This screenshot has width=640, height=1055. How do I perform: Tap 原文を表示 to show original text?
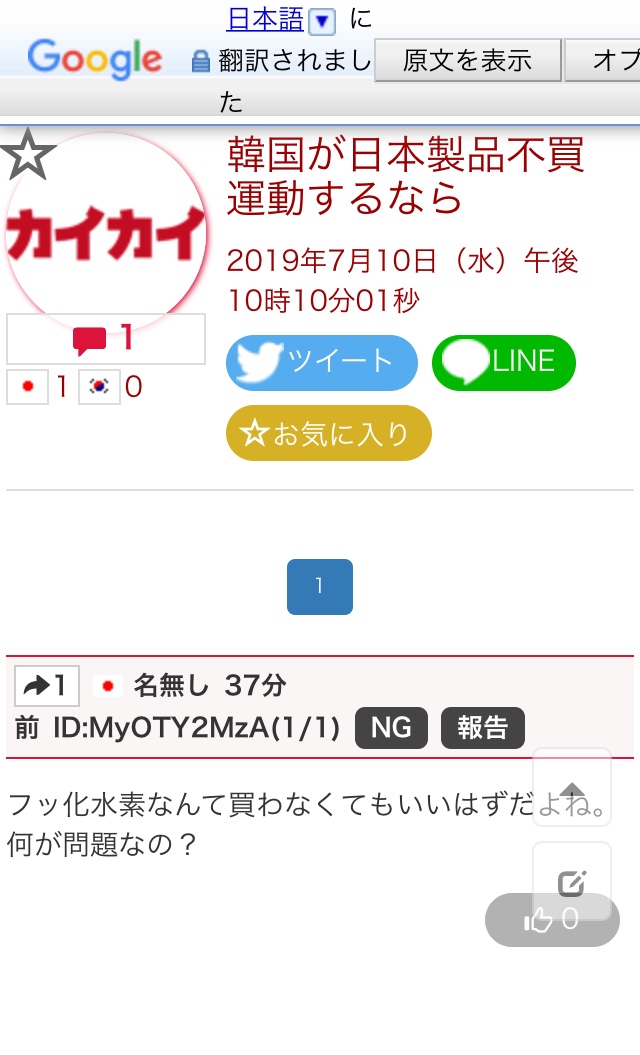467,60
